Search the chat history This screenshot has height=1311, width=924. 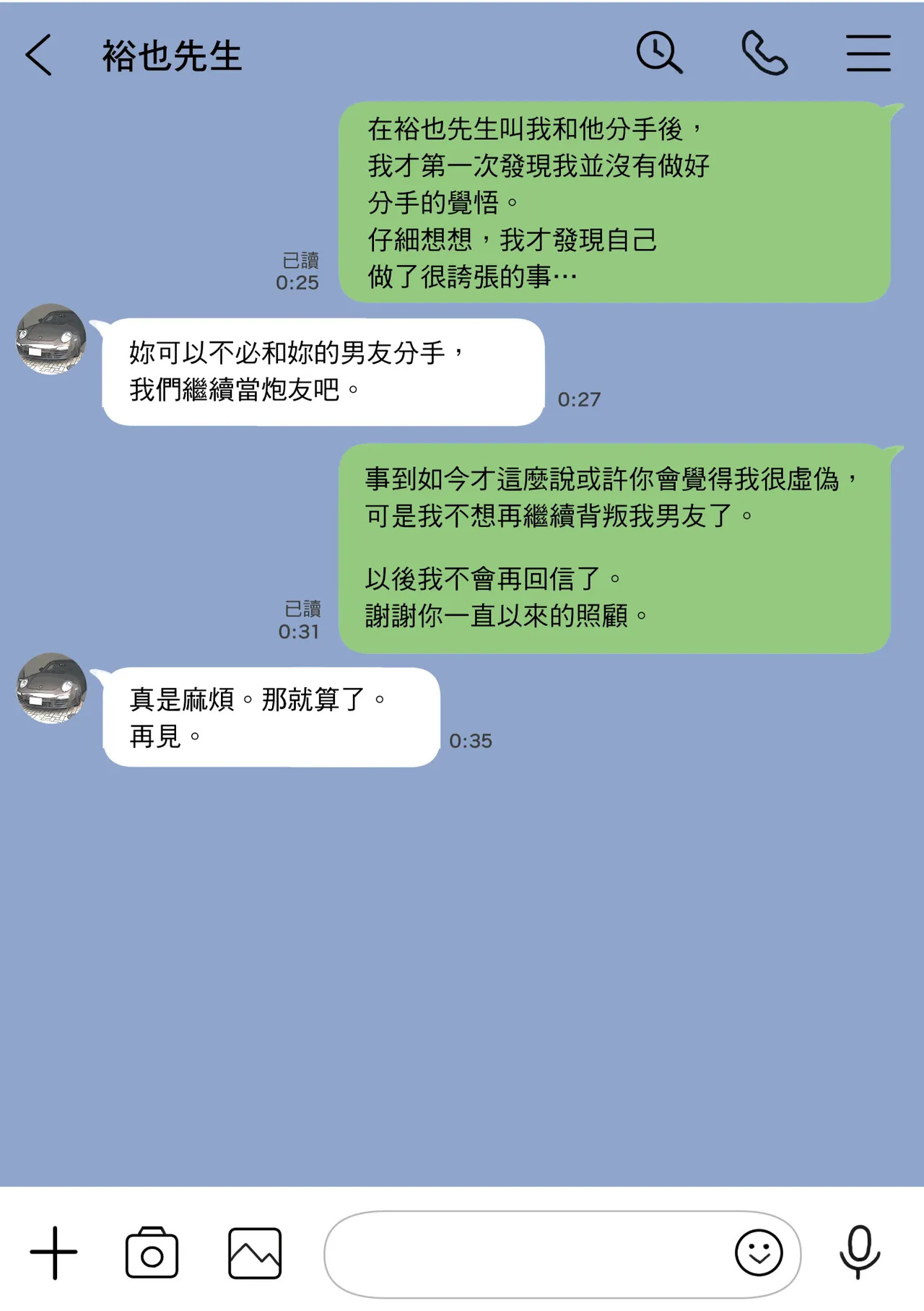(658, 53)
